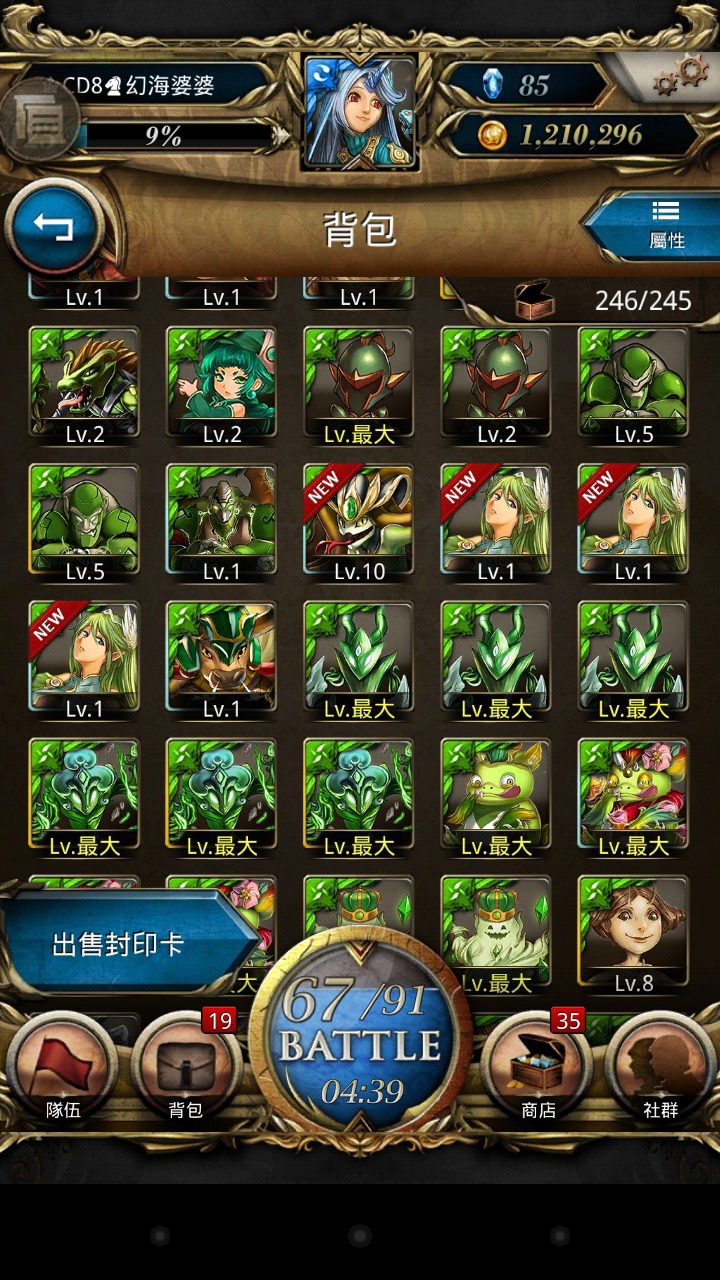Open the settings gears icon

680,76
